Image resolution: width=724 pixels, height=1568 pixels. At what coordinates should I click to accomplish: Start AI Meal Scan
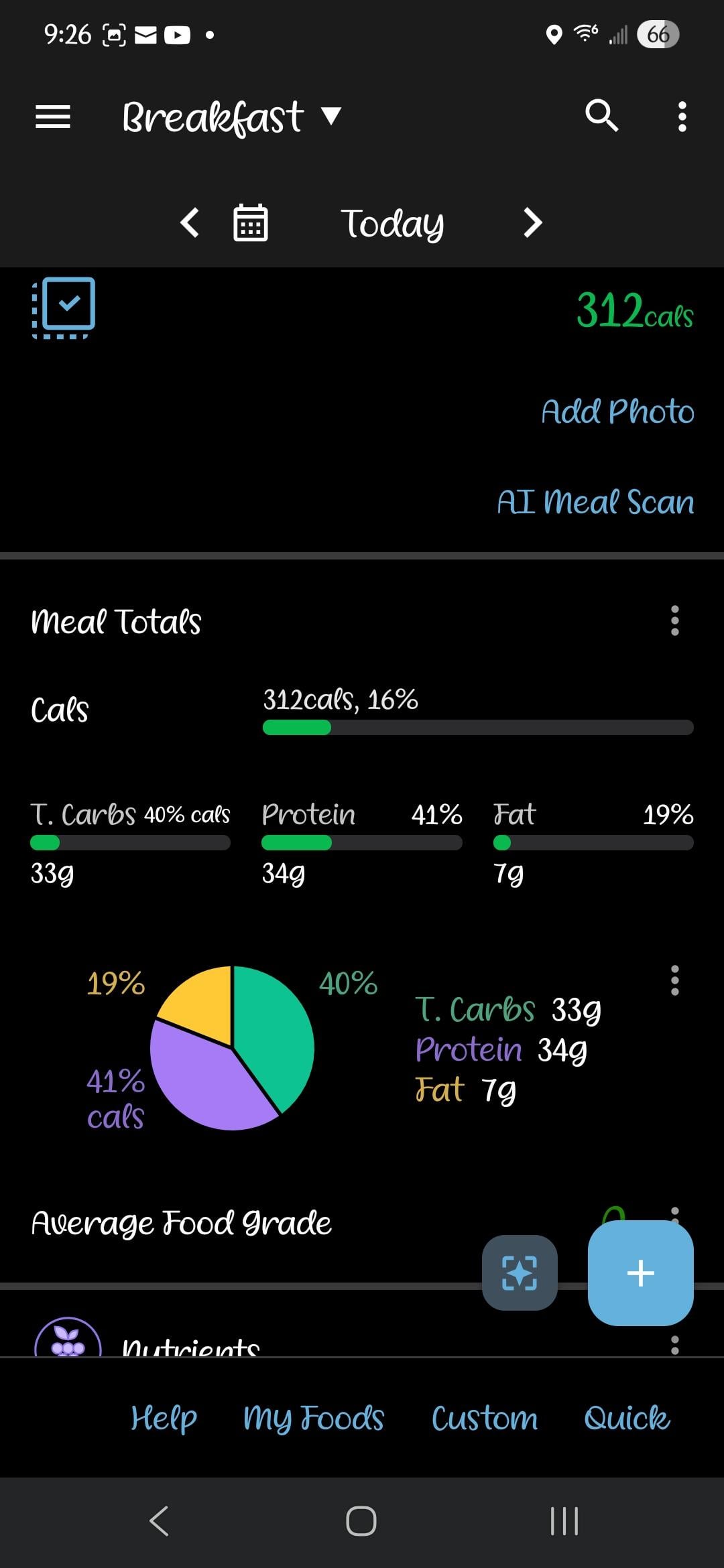point(595,502)
